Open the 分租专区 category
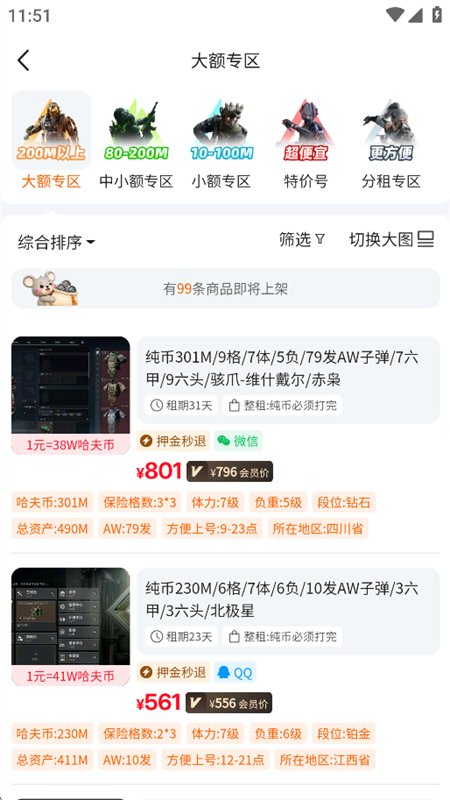 tap(391, 142)
